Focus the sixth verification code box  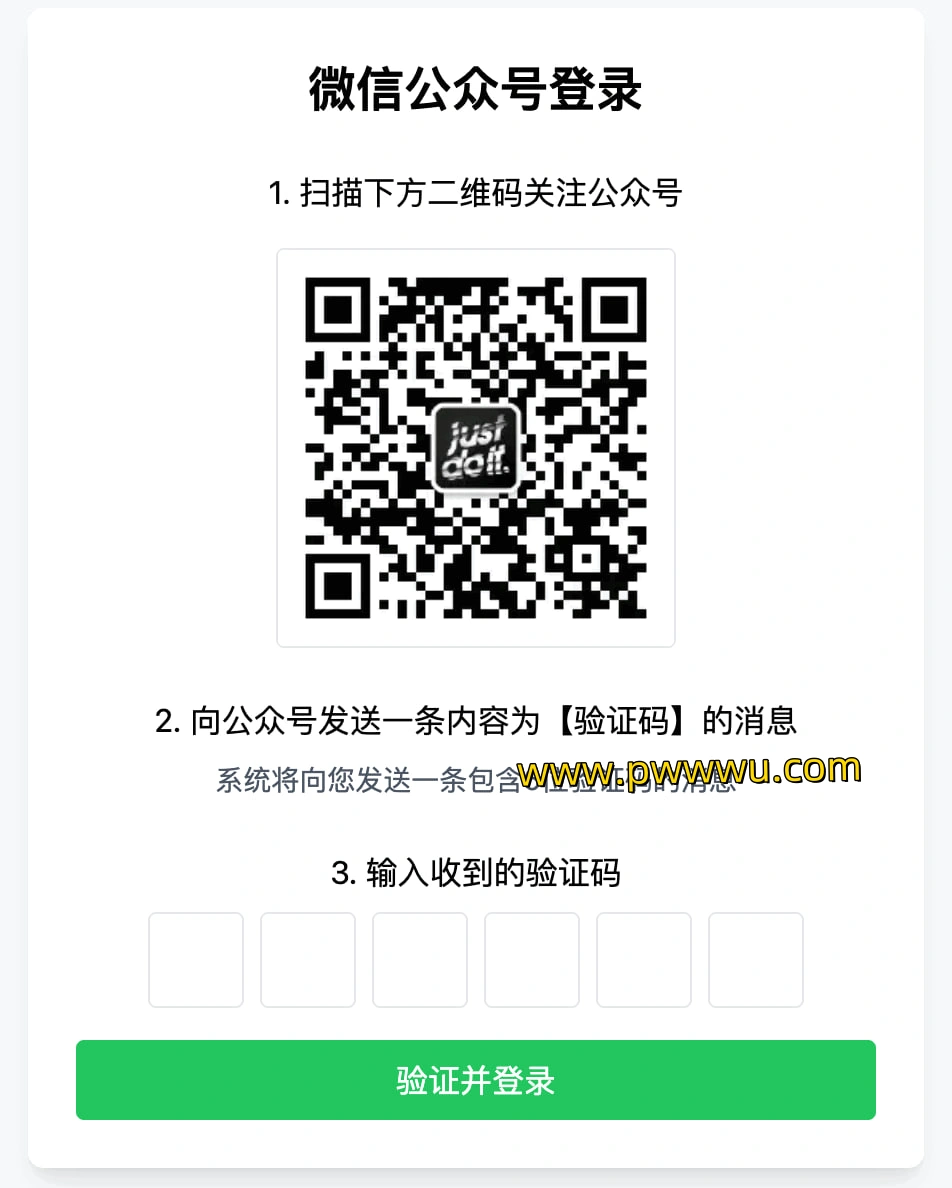coord(756,959)
